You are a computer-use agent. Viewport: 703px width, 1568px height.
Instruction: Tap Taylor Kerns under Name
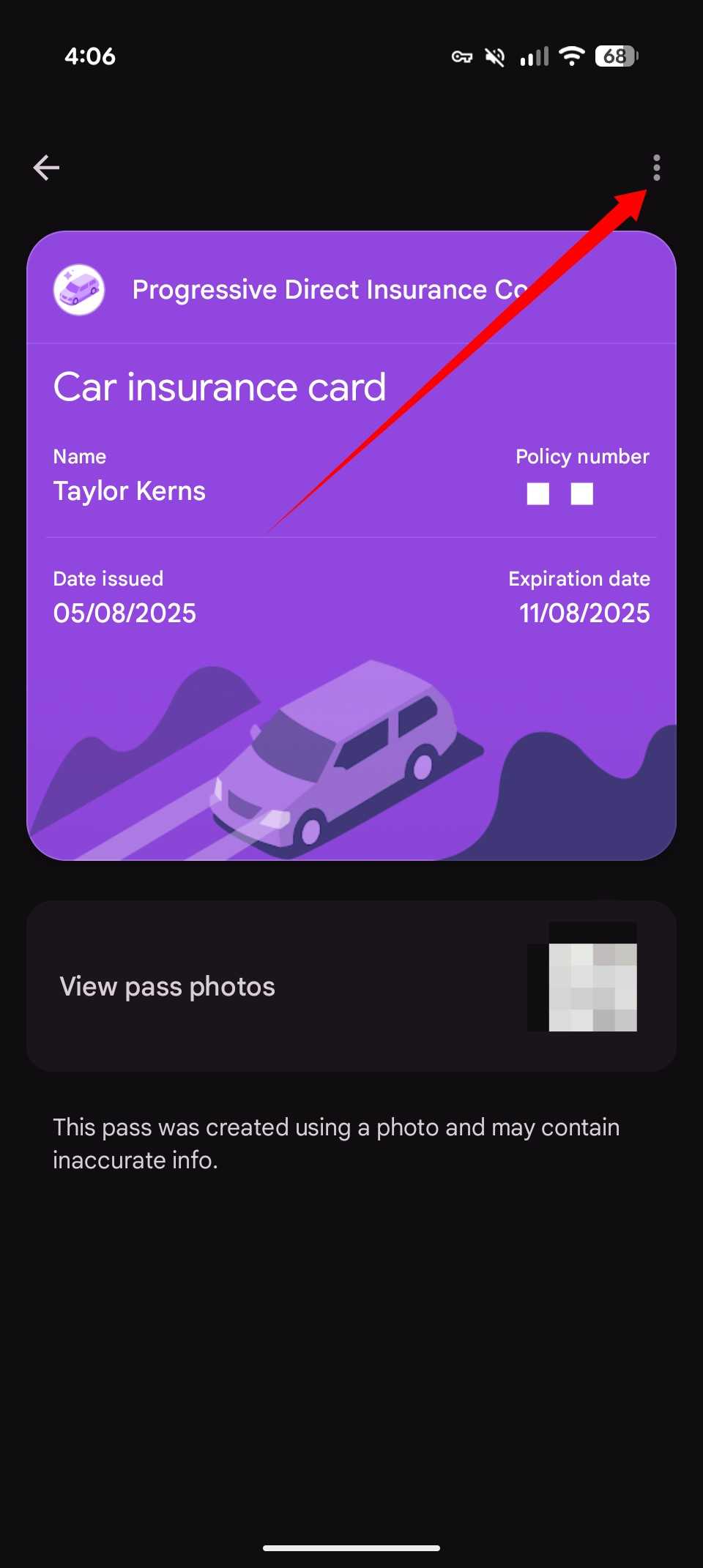coord(129,490)
